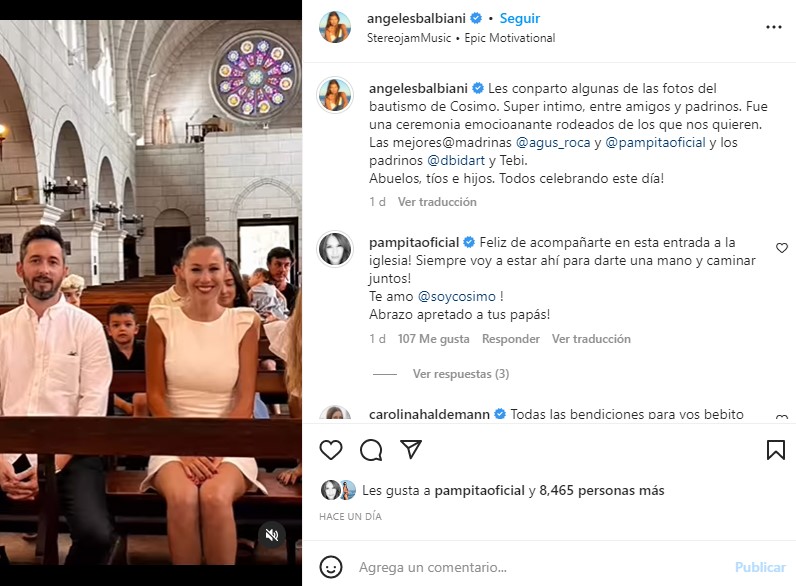Open the comment bubble icon
The height and width of the screenshot is (586, 796).
pos(371,450)
